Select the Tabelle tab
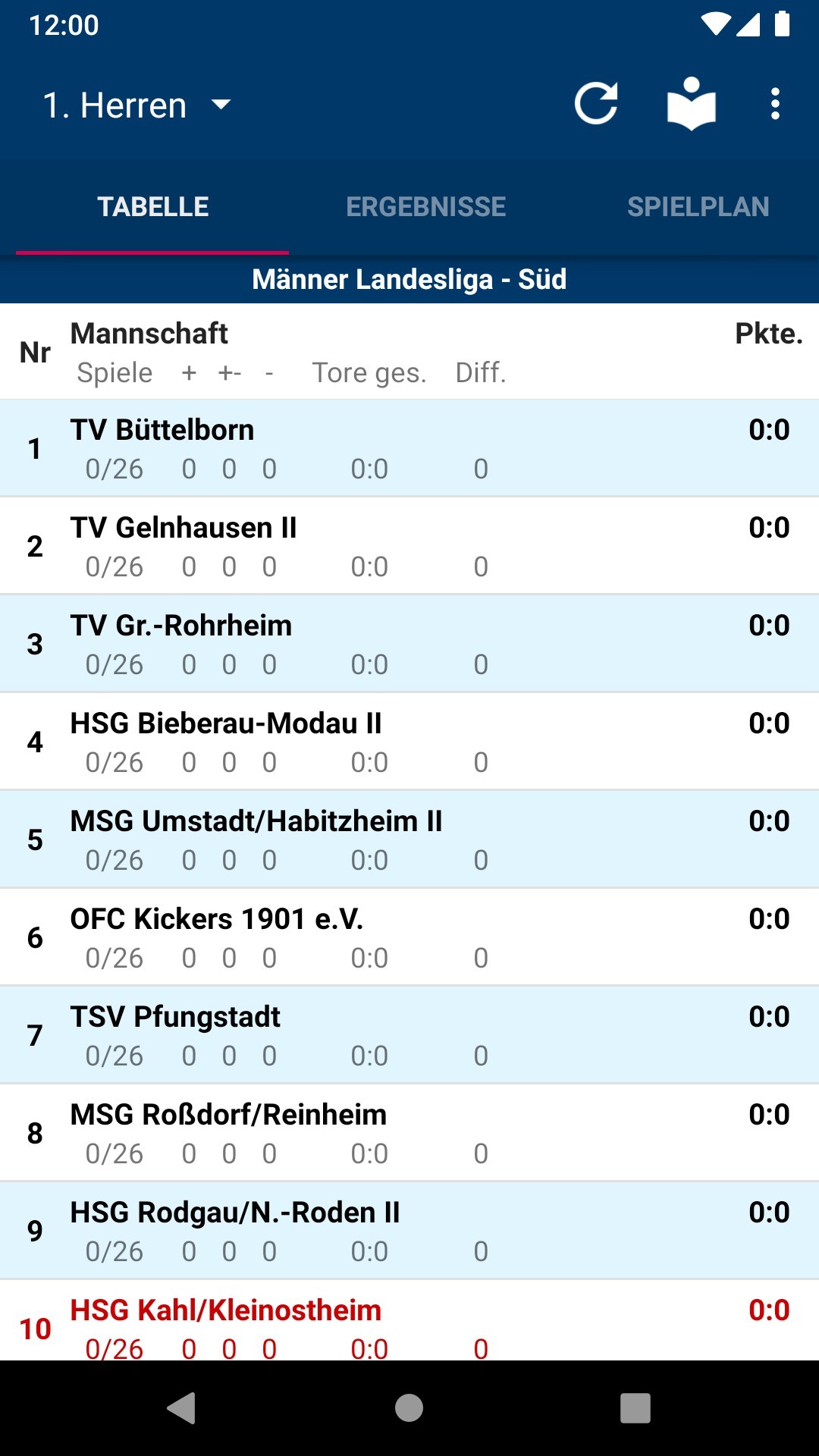The height and width of the screenshot is (1456, 819). [152, 207]
